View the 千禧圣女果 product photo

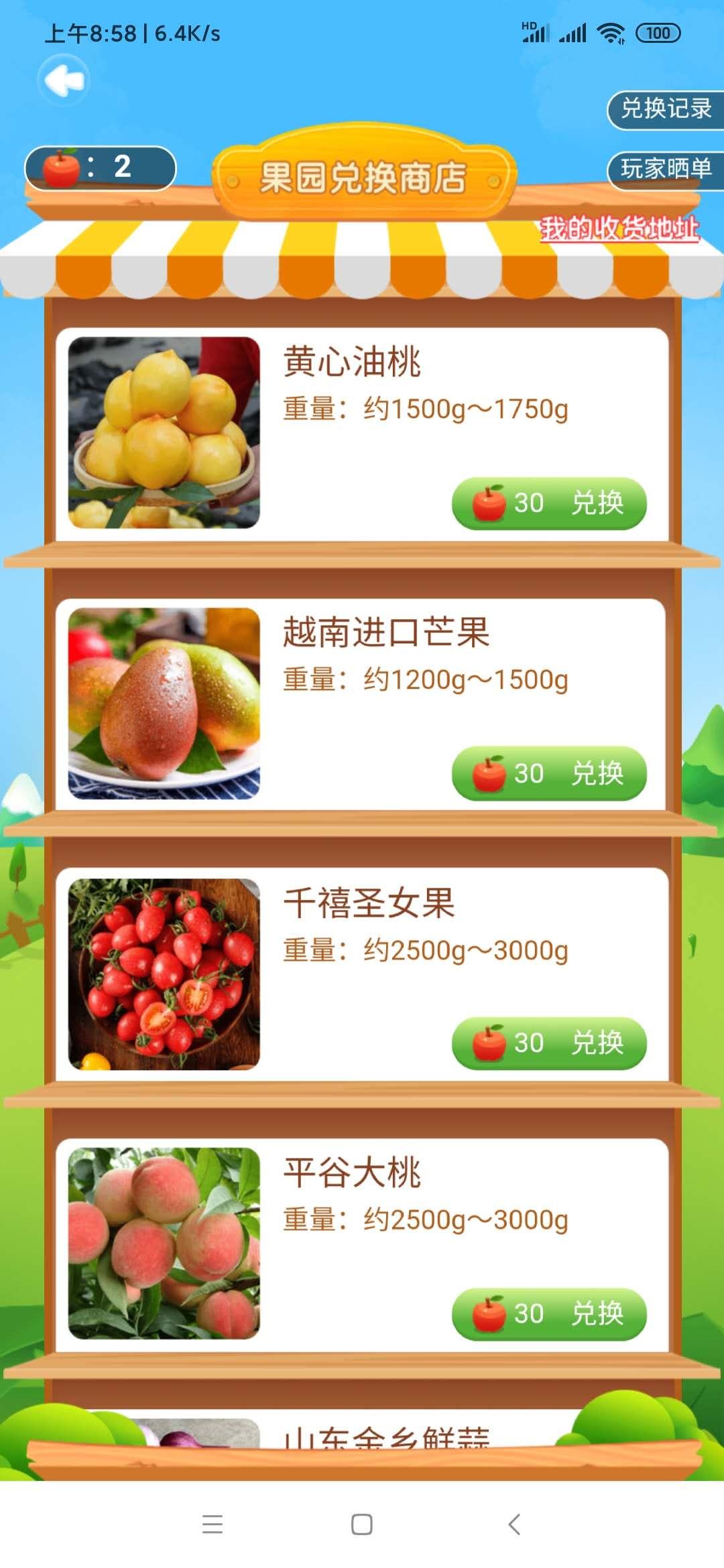(x=164, y=974)
